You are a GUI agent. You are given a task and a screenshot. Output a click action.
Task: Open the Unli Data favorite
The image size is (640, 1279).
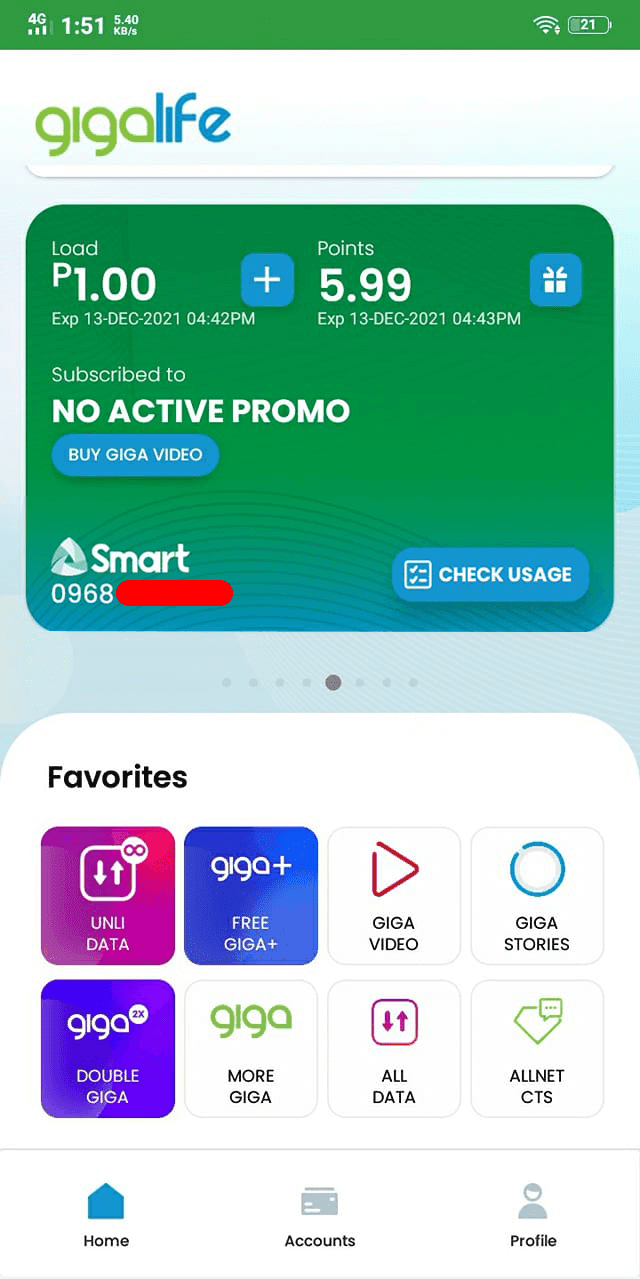pos(108,895)
